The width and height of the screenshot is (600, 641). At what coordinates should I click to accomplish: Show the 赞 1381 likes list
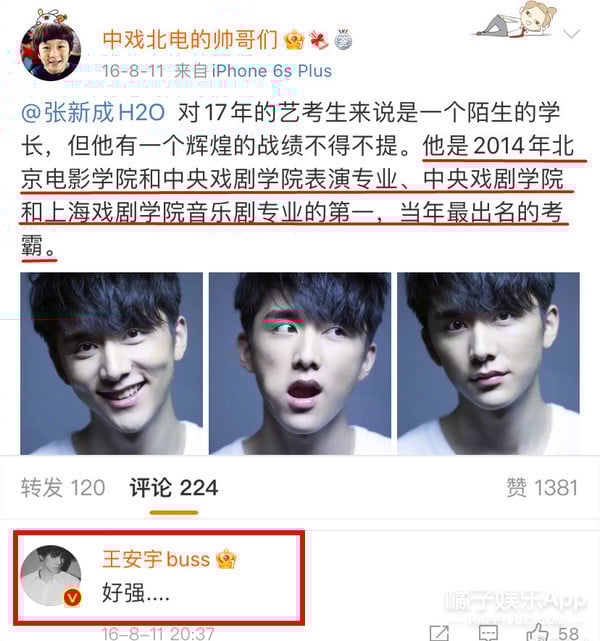pyautogui.click(x=541, y=487)
